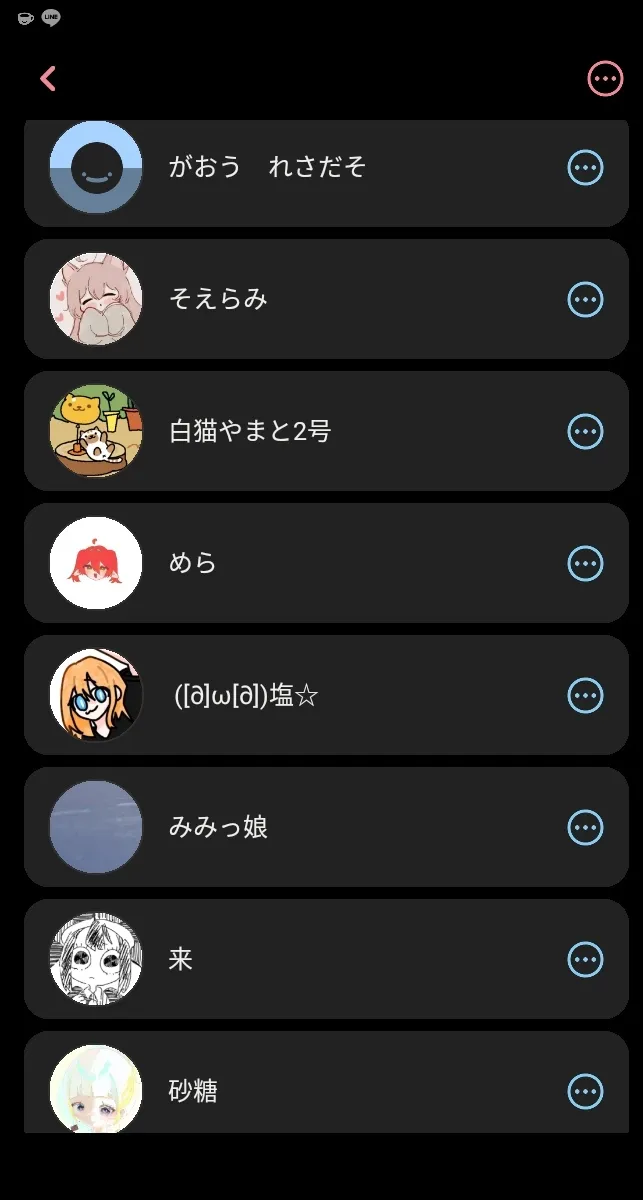The image size is (643, 1200).
Task: Select 白猫やまと2号 from the list
Action: click(x=250, y=431)
